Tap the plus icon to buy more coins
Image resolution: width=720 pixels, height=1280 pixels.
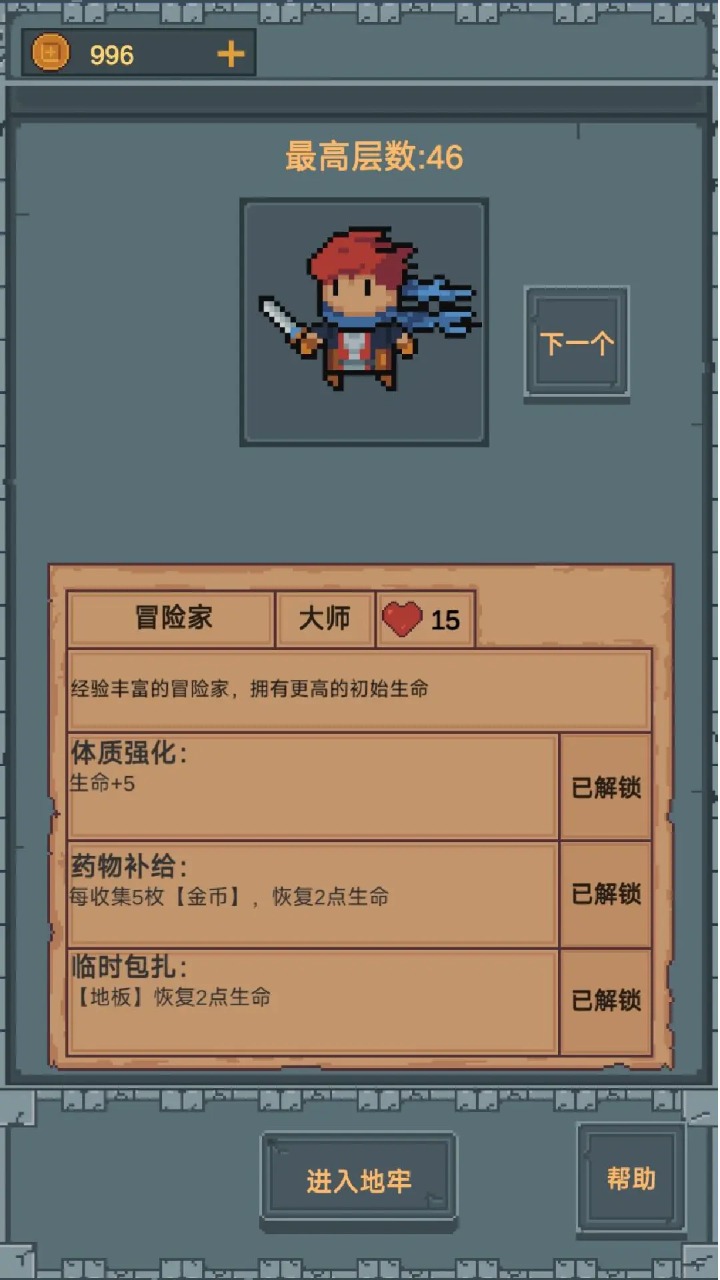pos(230,54)
